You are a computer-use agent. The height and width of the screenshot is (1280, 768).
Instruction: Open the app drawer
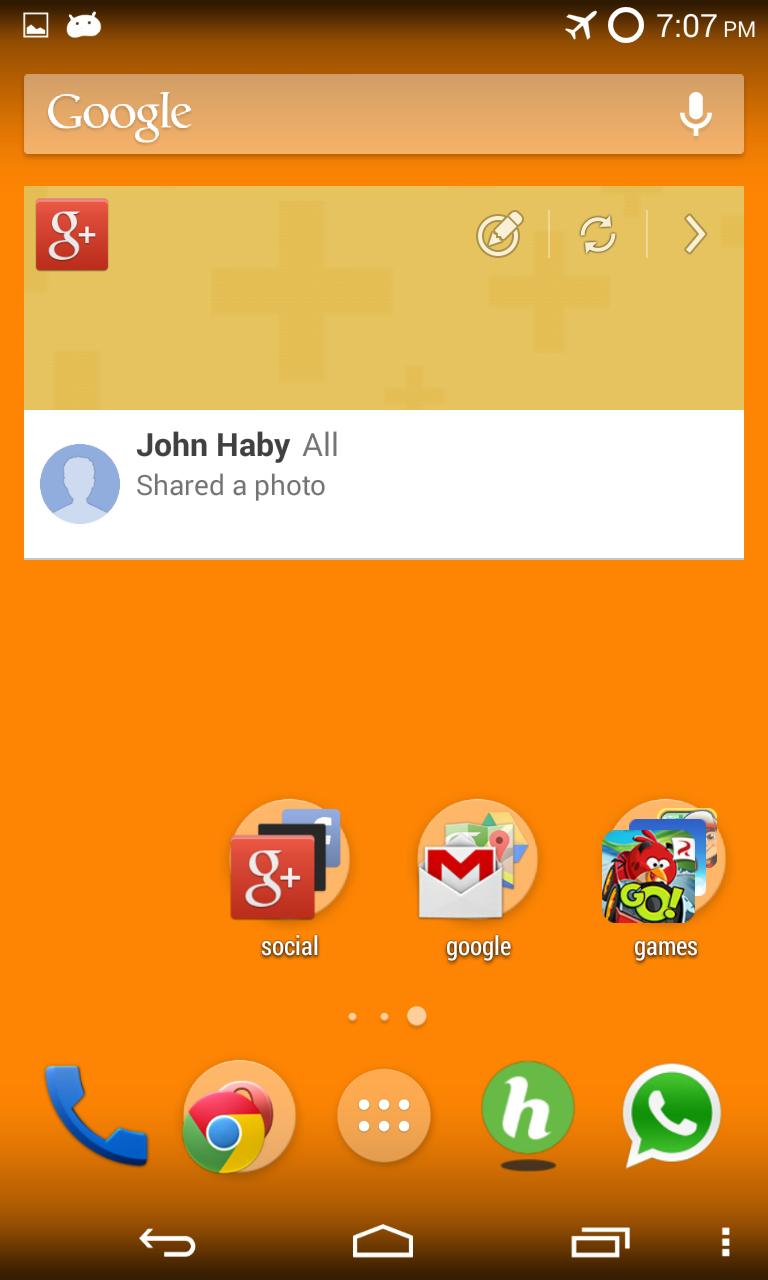click(384, 1113)
